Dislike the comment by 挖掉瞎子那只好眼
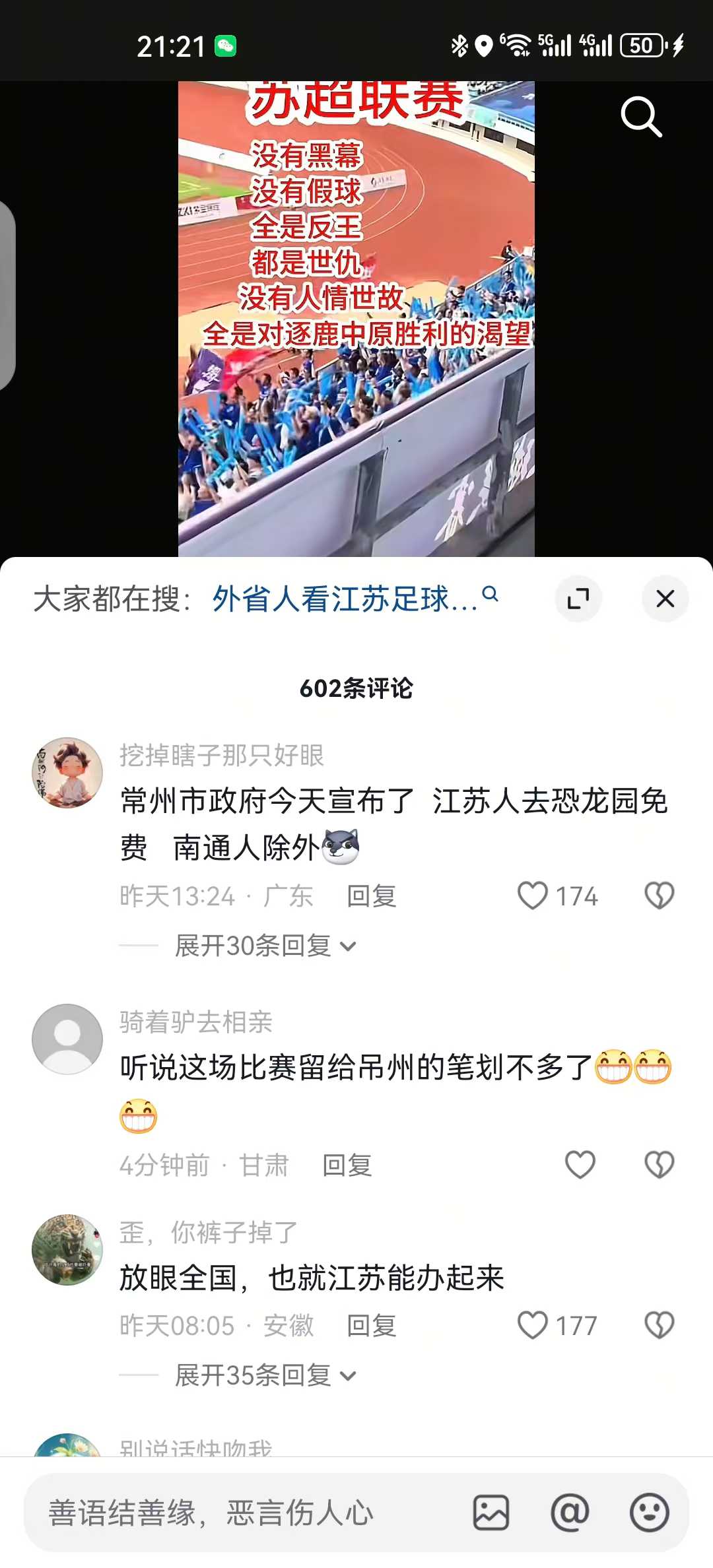This screenshot has height=1568, width=713. click(x=659, y=896)
